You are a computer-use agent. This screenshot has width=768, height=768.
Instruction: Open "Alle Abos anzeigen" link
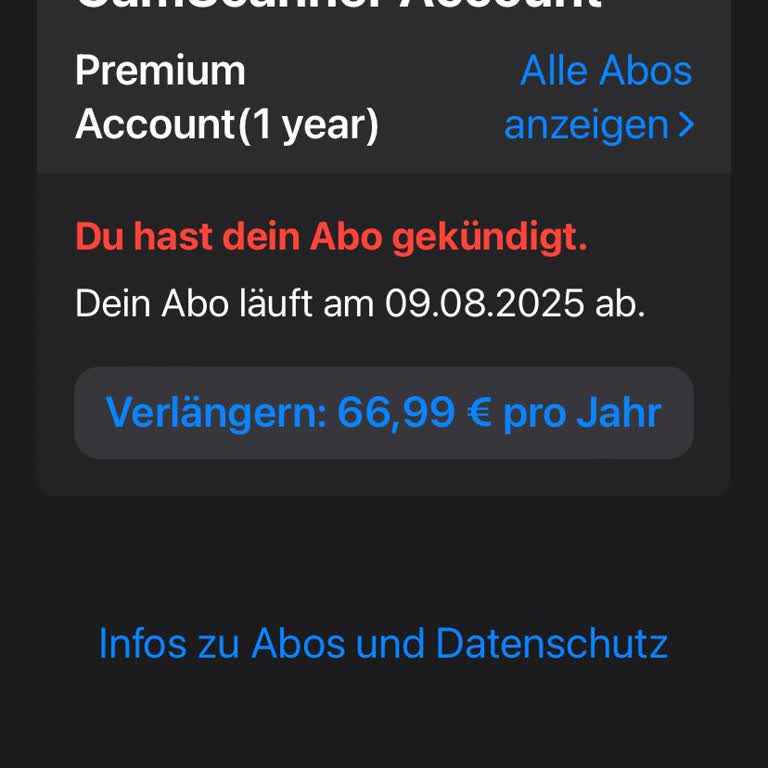click(599, 98)
